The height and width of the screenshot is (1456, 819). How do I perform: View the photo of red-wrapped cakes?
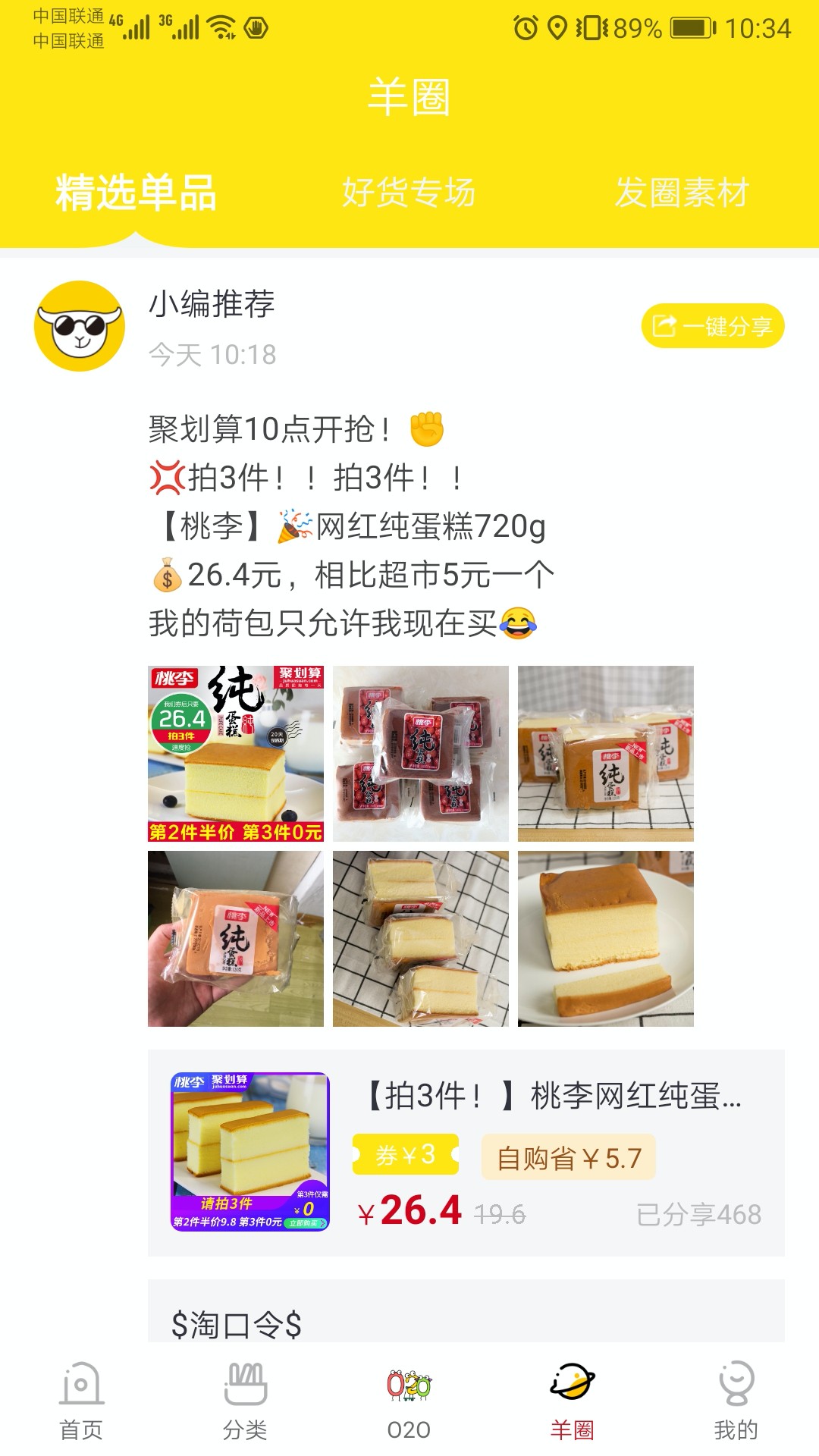421,754
